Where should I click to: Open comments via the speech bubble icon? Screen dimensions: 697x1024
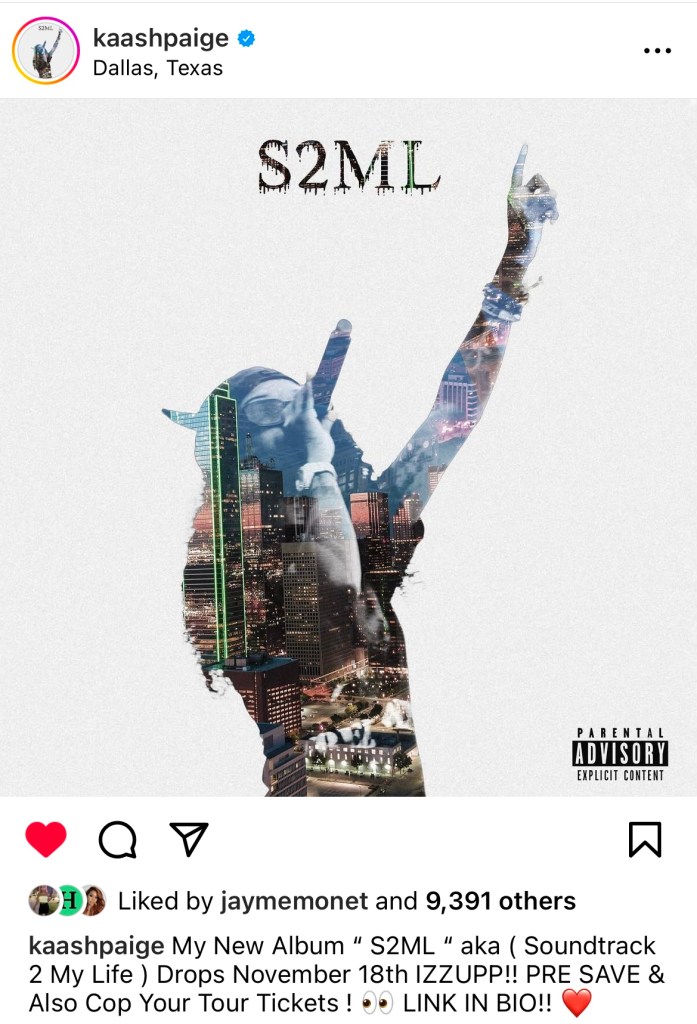click(x=118, y=840)
